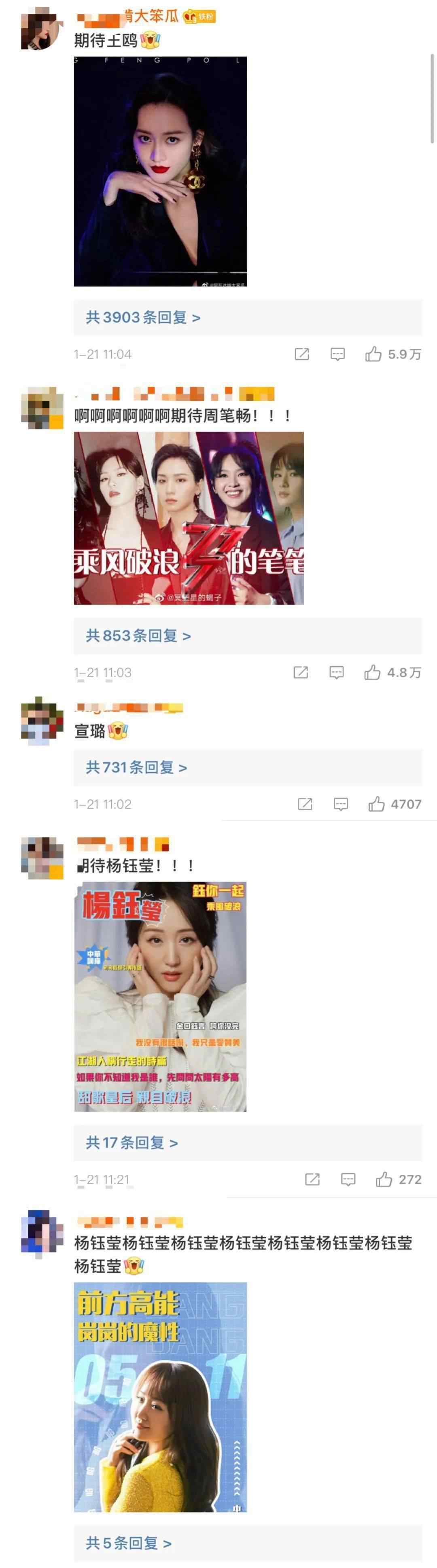Share the comment posted at 1-21 11:21
This screenshot has height=1568, width=437.
coord(312,1179)
